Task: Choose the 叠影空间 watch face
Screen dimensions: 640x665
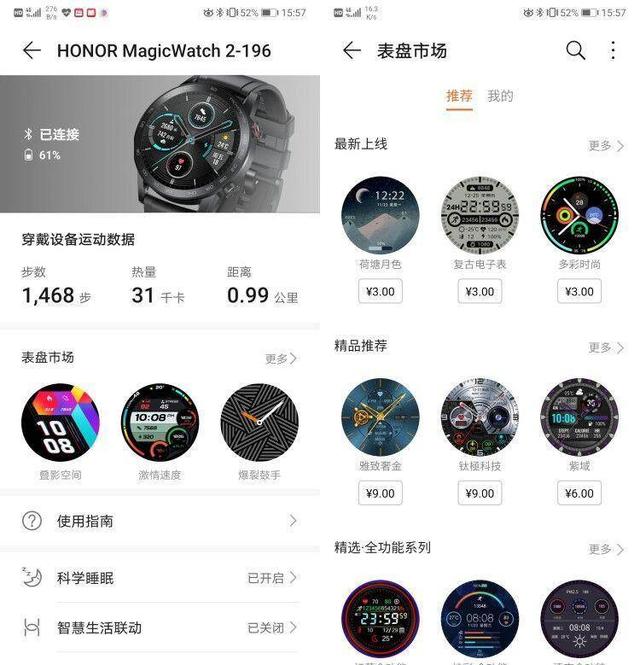Action: tap(60, 420)
